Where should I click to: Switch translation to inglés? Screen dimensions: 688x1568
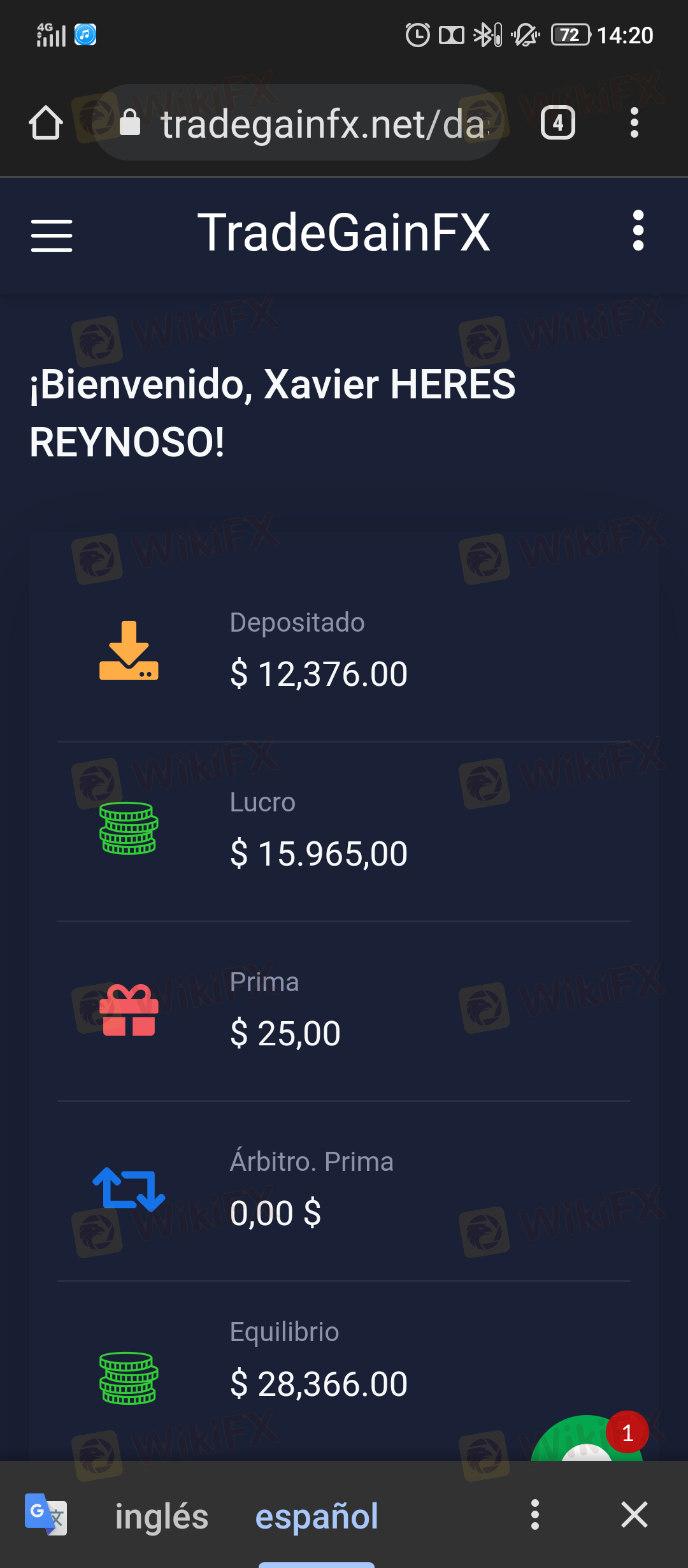tap(162, 1516)
